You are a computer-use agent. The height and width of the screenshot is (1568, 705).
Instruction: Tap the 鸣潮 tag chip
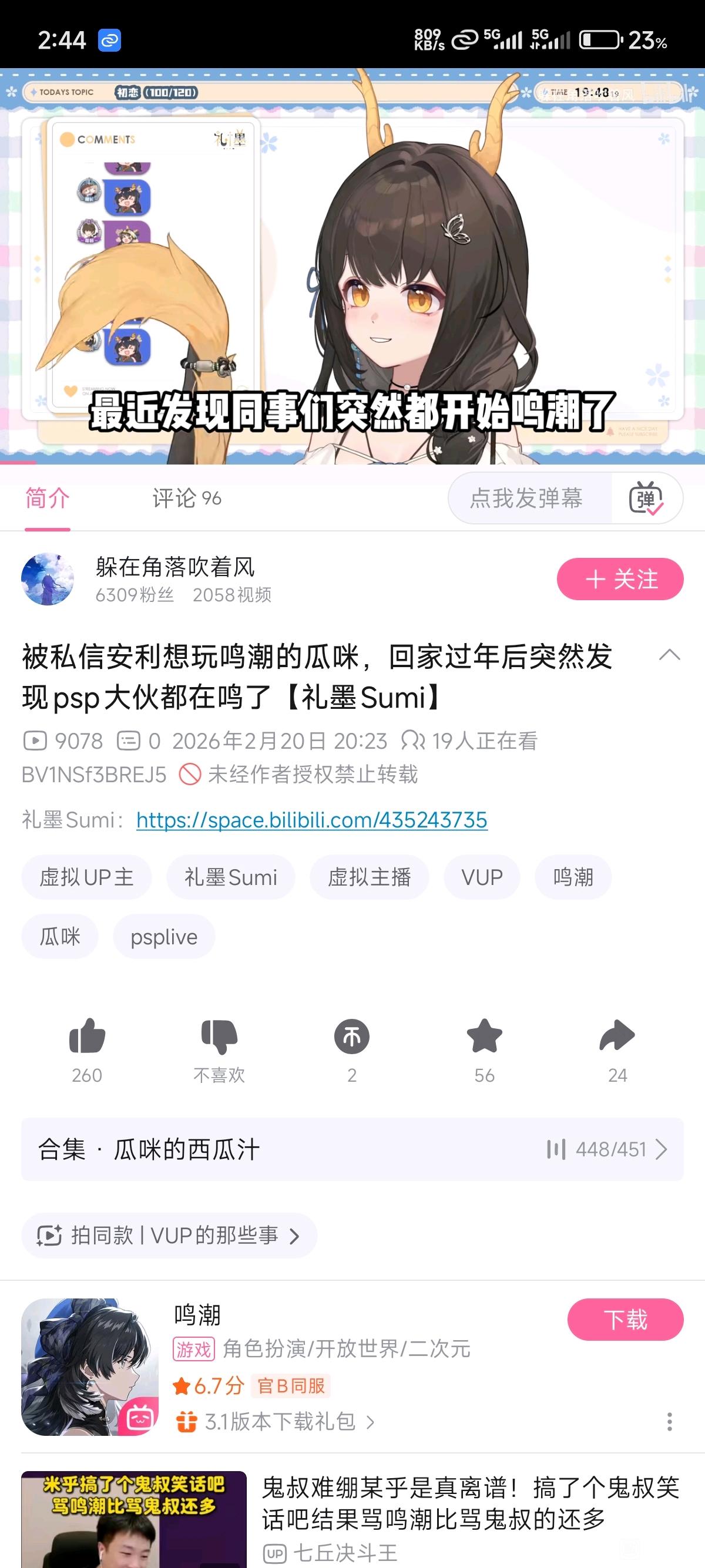[573, 877]
